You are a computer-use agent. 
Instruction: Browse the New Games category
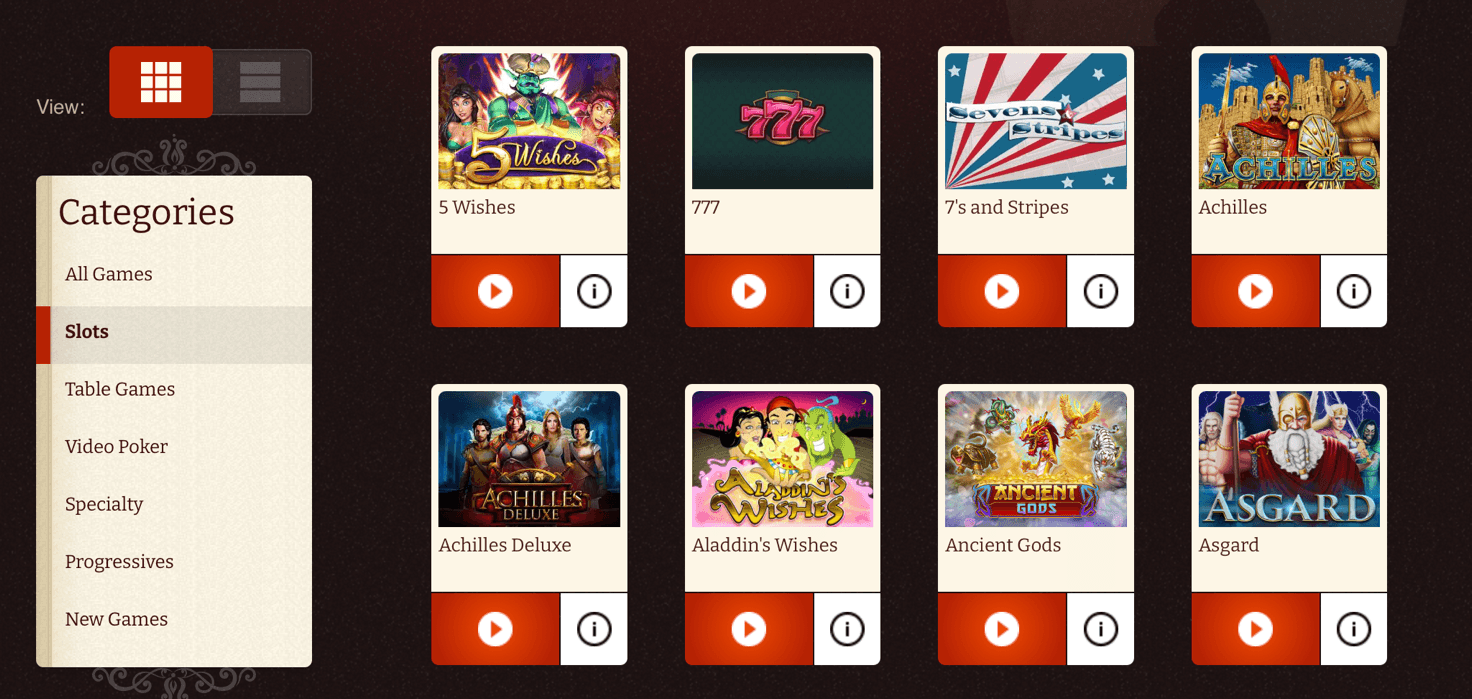(x=116, y=619)
